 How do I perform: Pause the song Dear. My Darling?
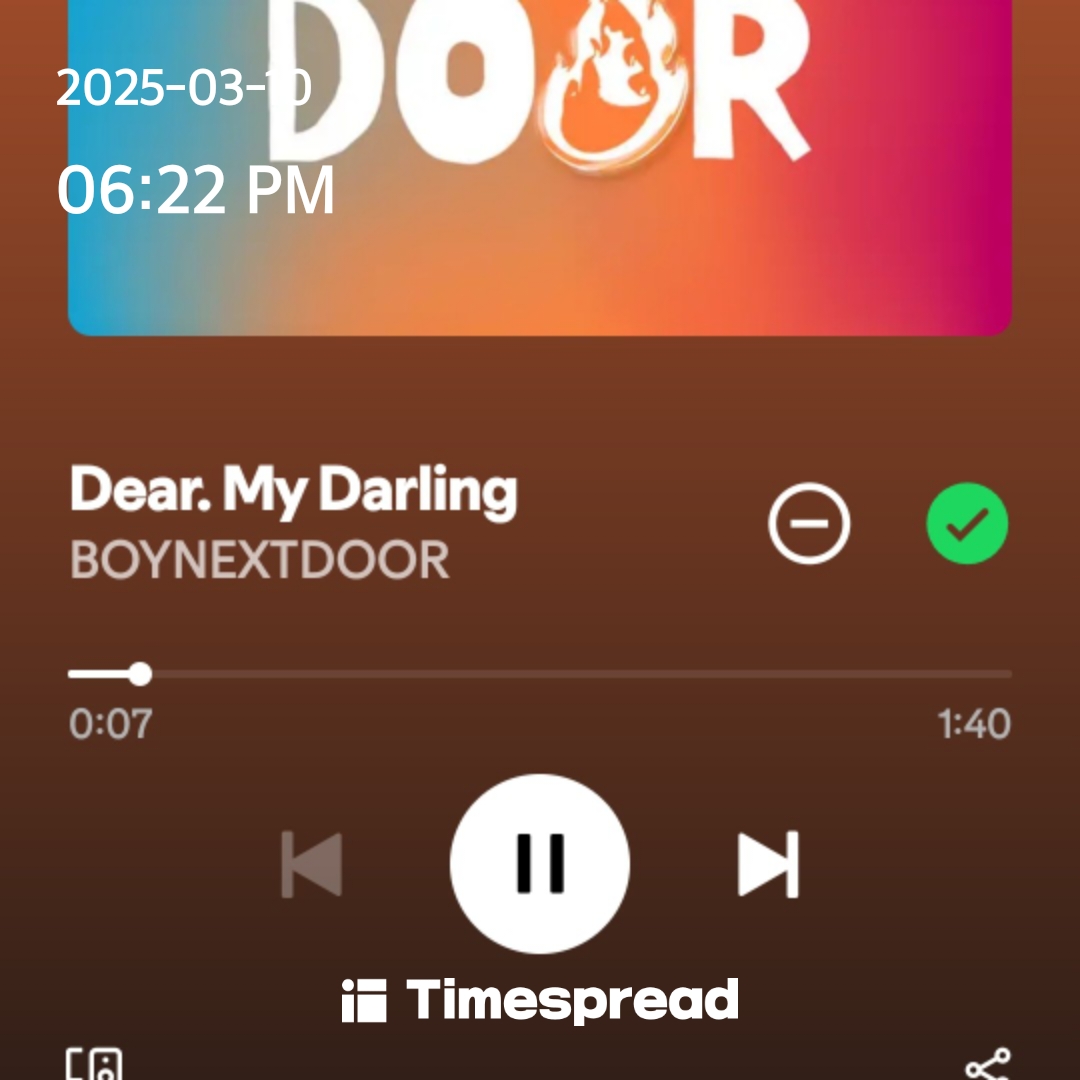540,862
